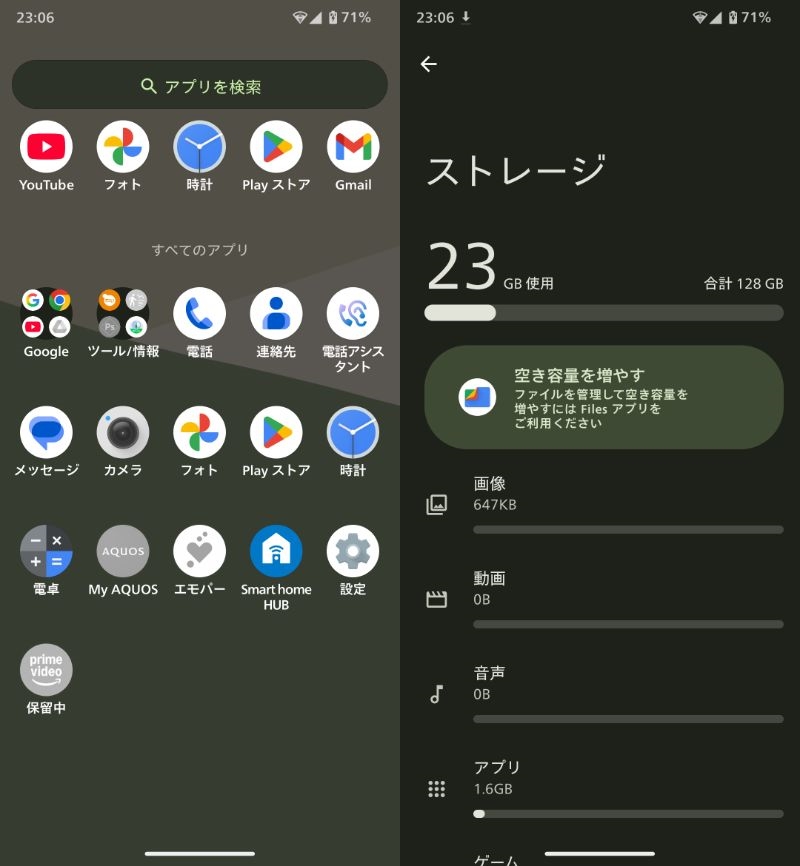800x866 pixels.
Task: Open the Google apps folder
Action: (46, 314)
